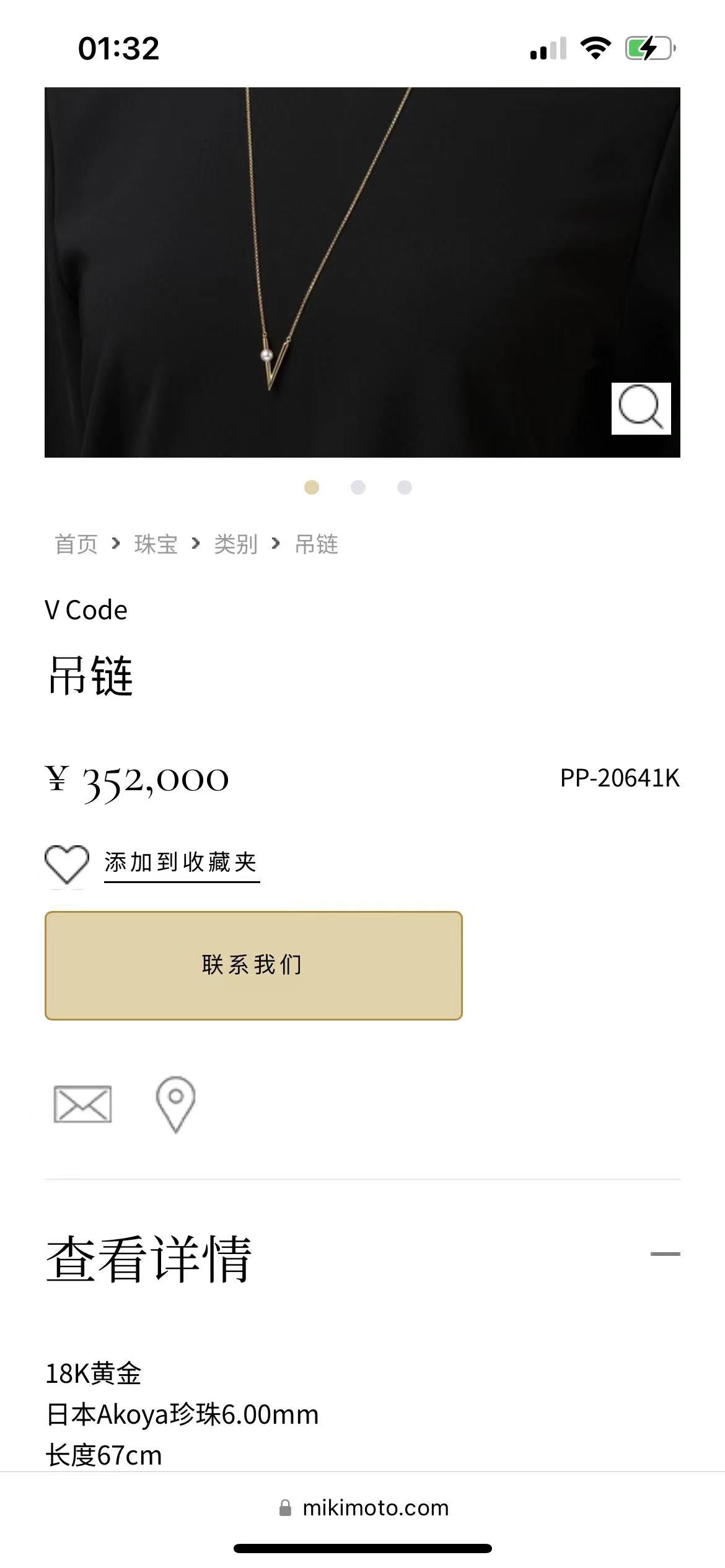Viewport: 725px width, 1568px height.
Task: Find a store with the location pin
Action: pyautogui.click(x=175, y=1104)
